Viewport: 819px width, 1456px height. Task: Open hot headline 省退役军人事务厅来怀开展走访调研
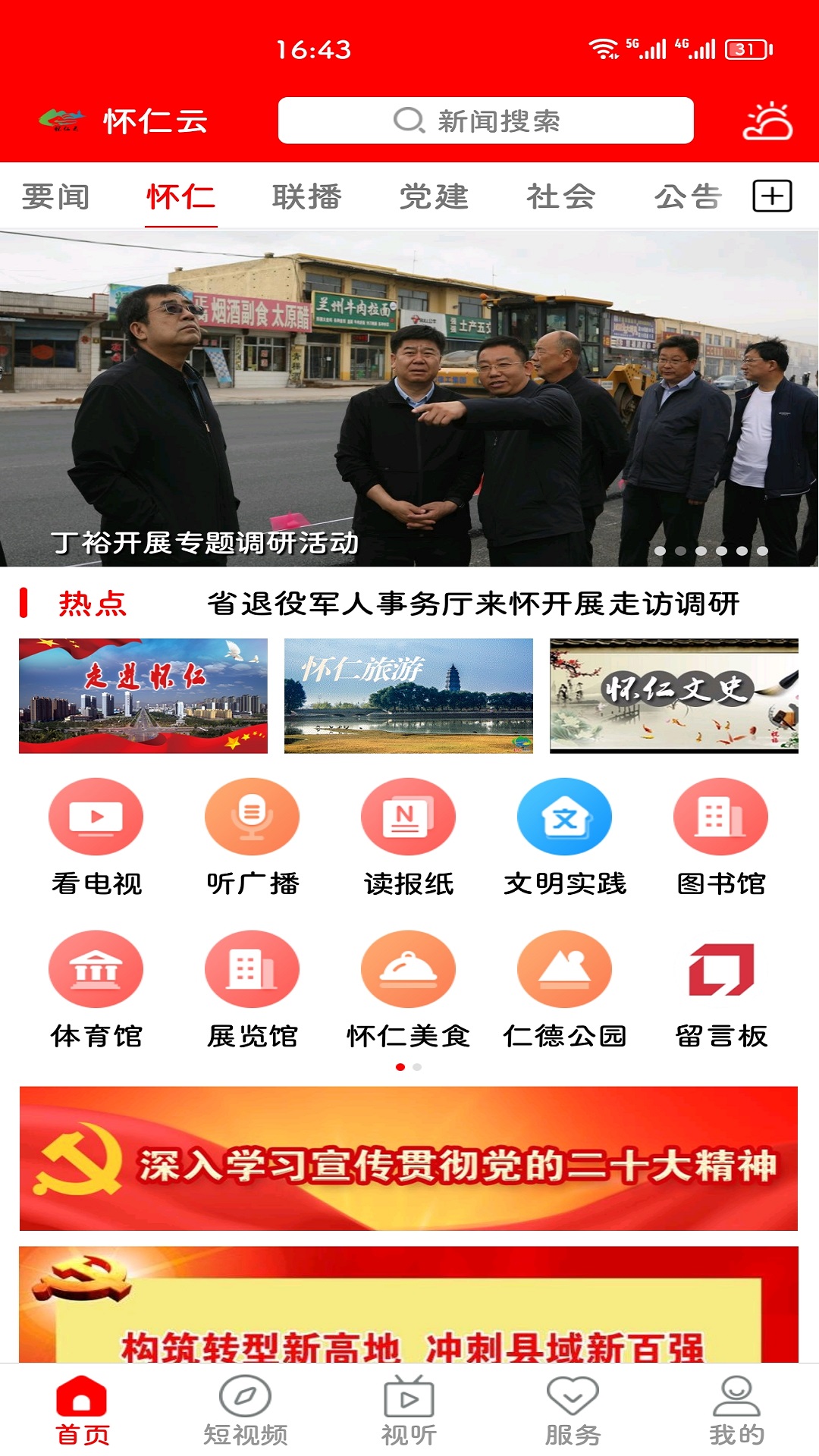pyautogui.click(x=473, y=604)
